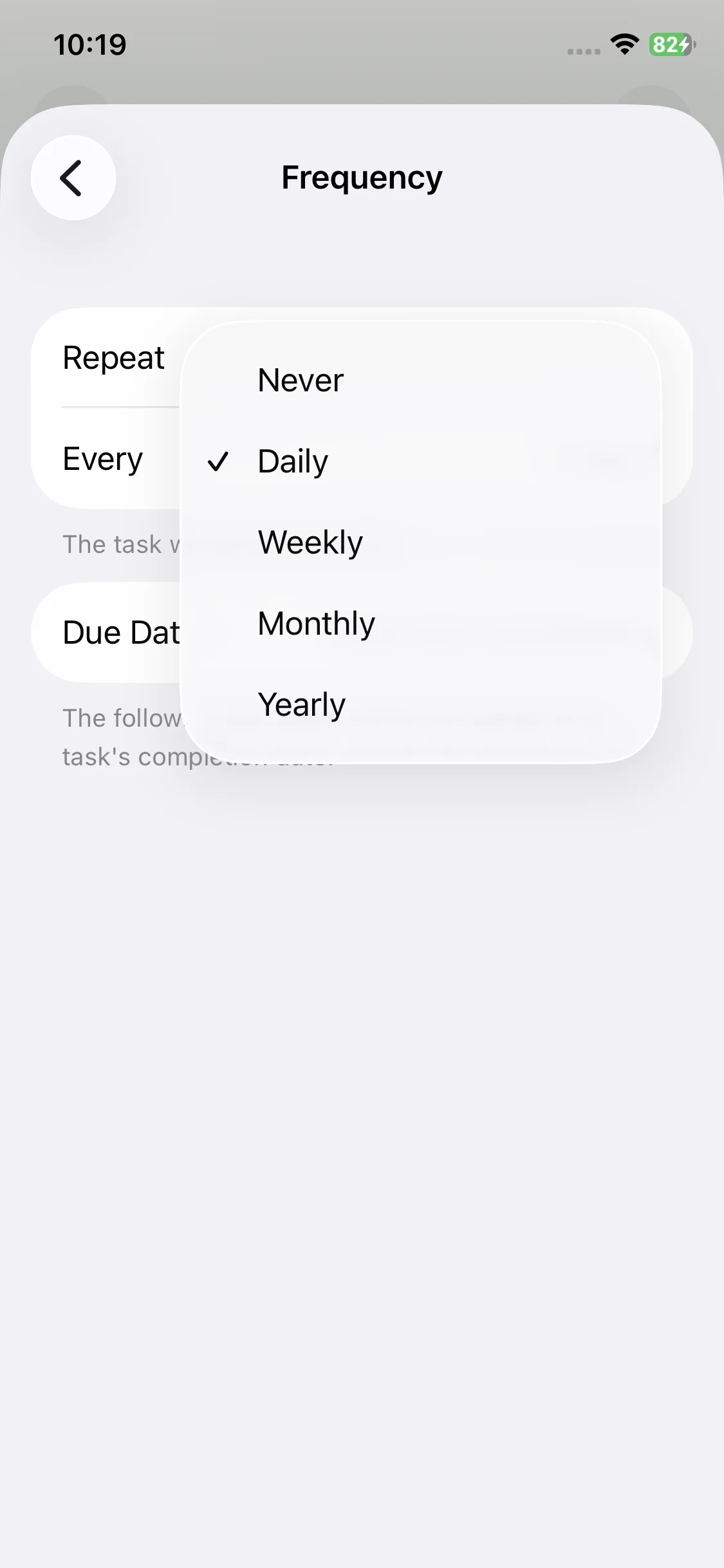
Task: Choose the Daily repeat option
Action: [x=293, y=462]
